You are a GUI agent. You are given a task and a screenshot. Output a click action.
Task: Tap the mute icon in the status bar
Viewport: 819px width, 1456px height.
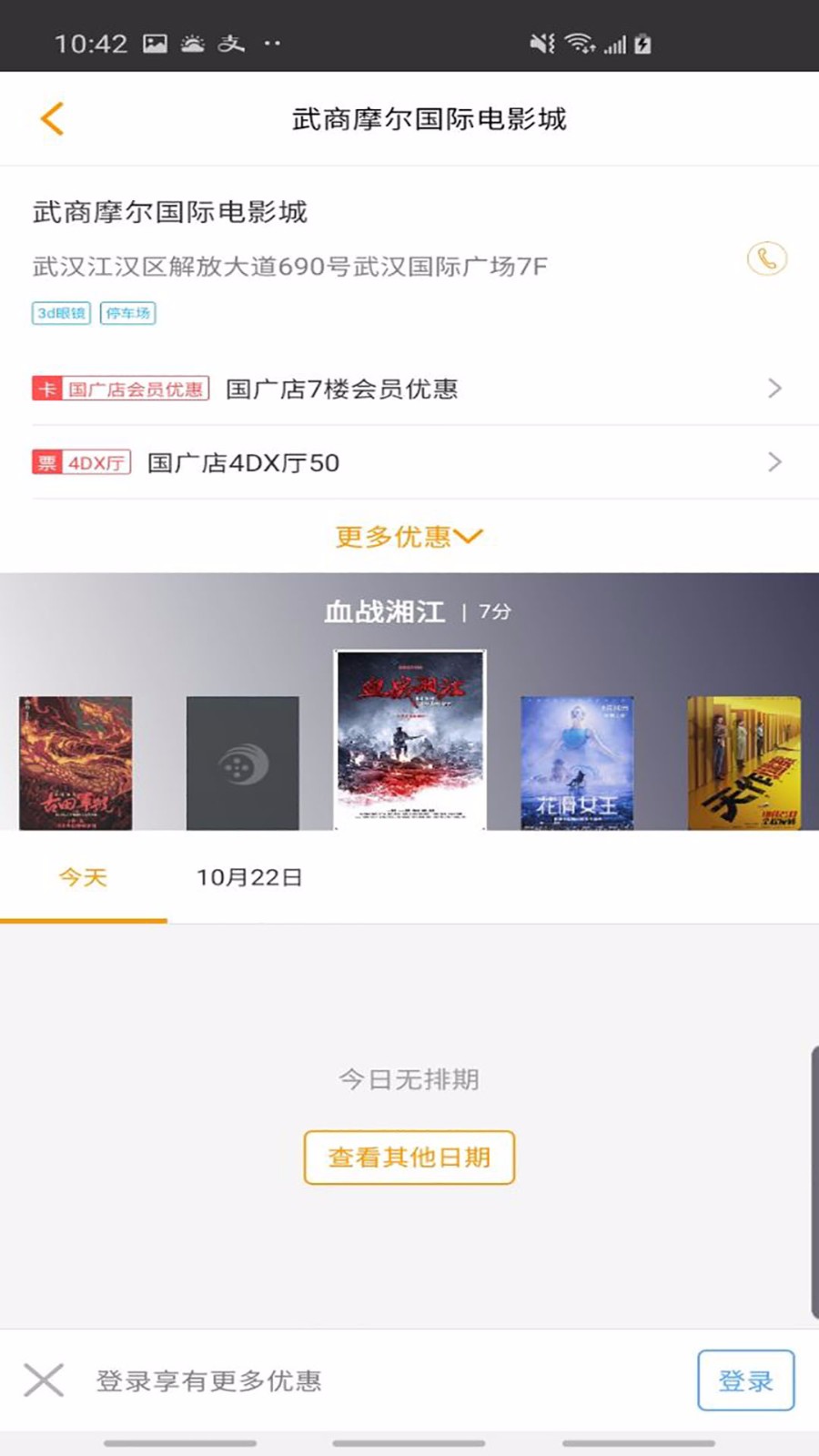(540, 42)
